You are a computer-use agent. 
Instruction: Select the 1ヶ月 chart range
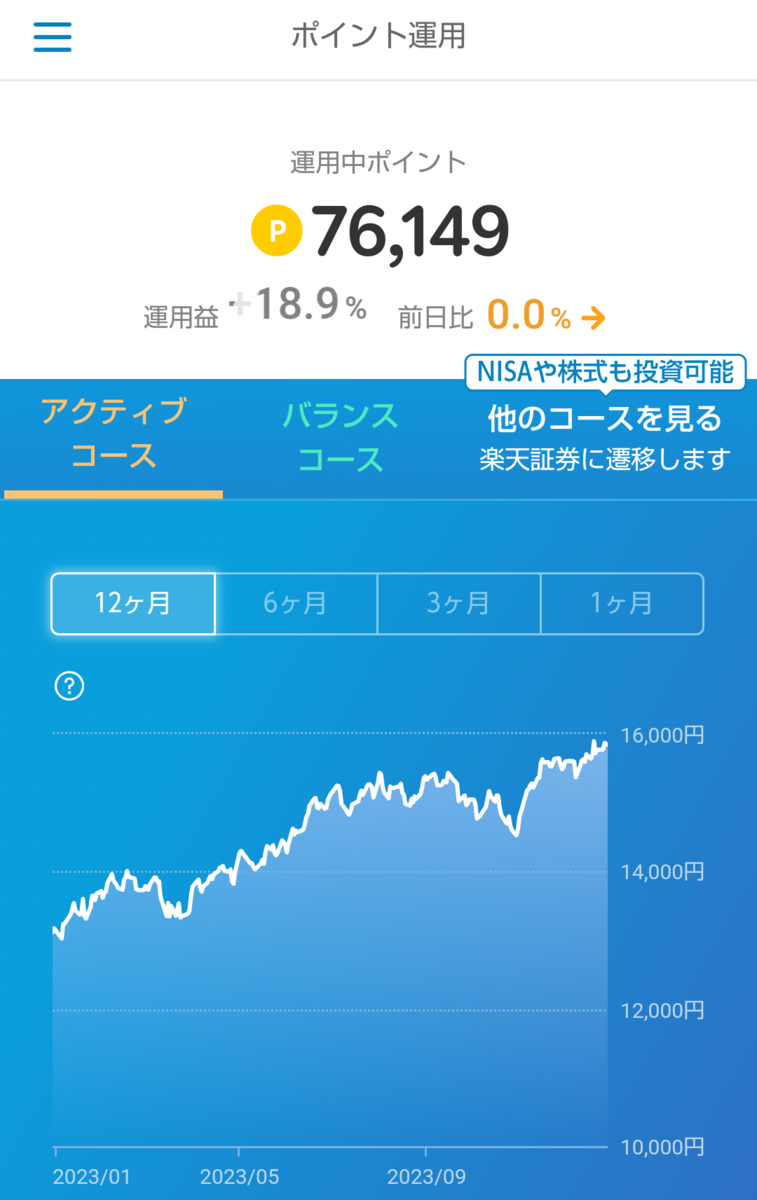622,603
